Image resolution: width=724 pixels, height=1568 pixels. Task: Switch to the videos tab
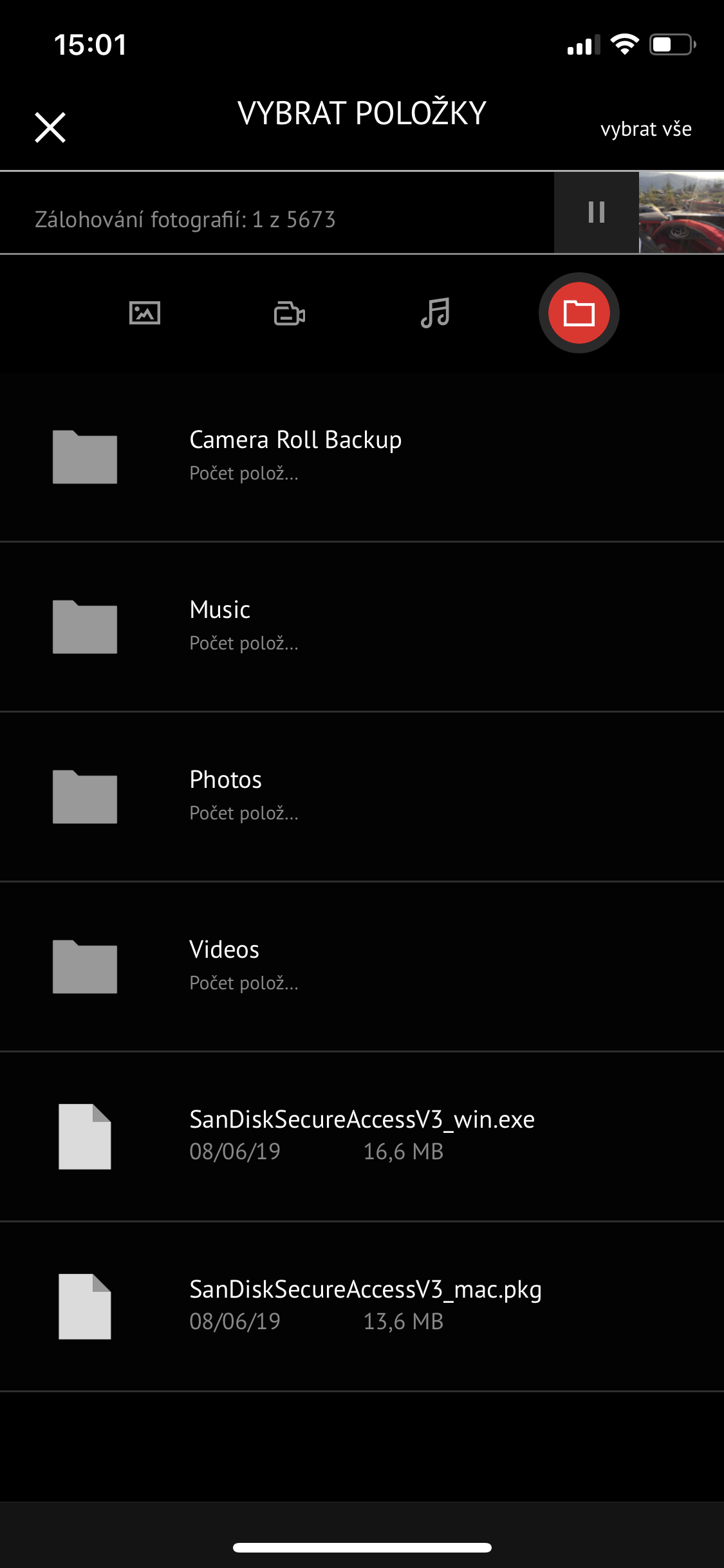[290, 313]
